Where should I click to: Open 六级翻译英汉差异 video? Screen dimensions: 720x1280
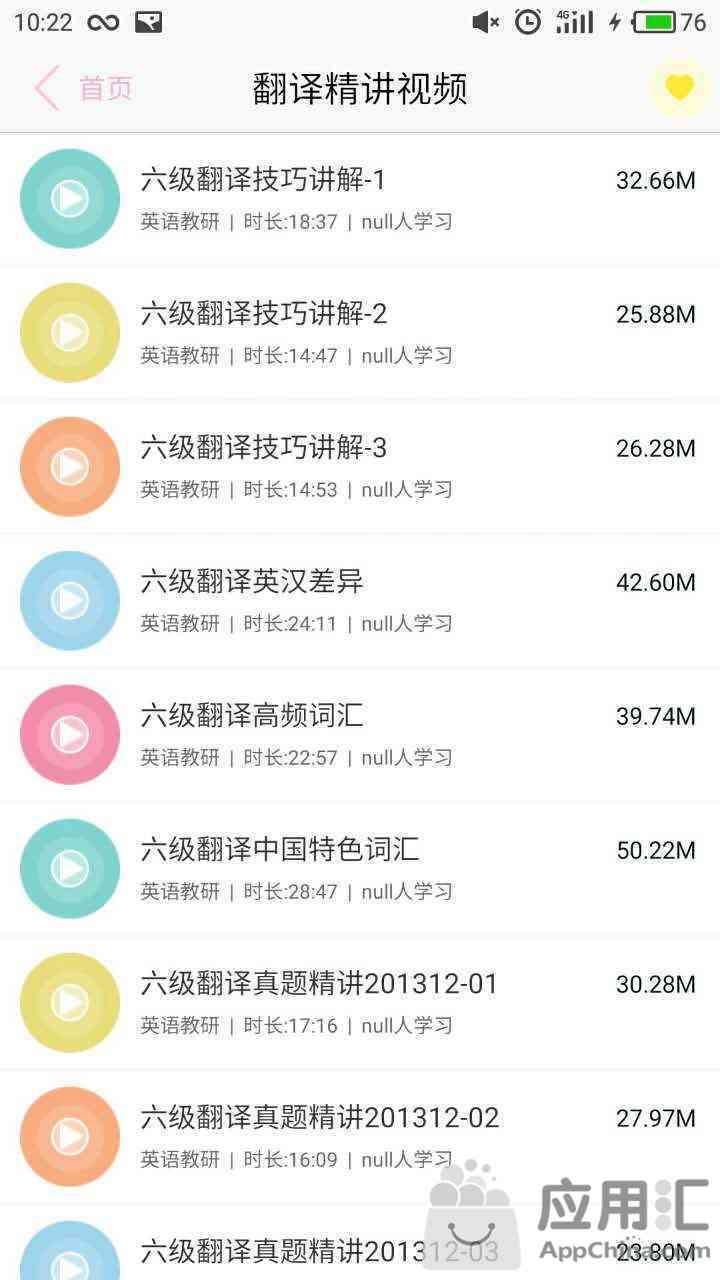click(x=251, y=583)
